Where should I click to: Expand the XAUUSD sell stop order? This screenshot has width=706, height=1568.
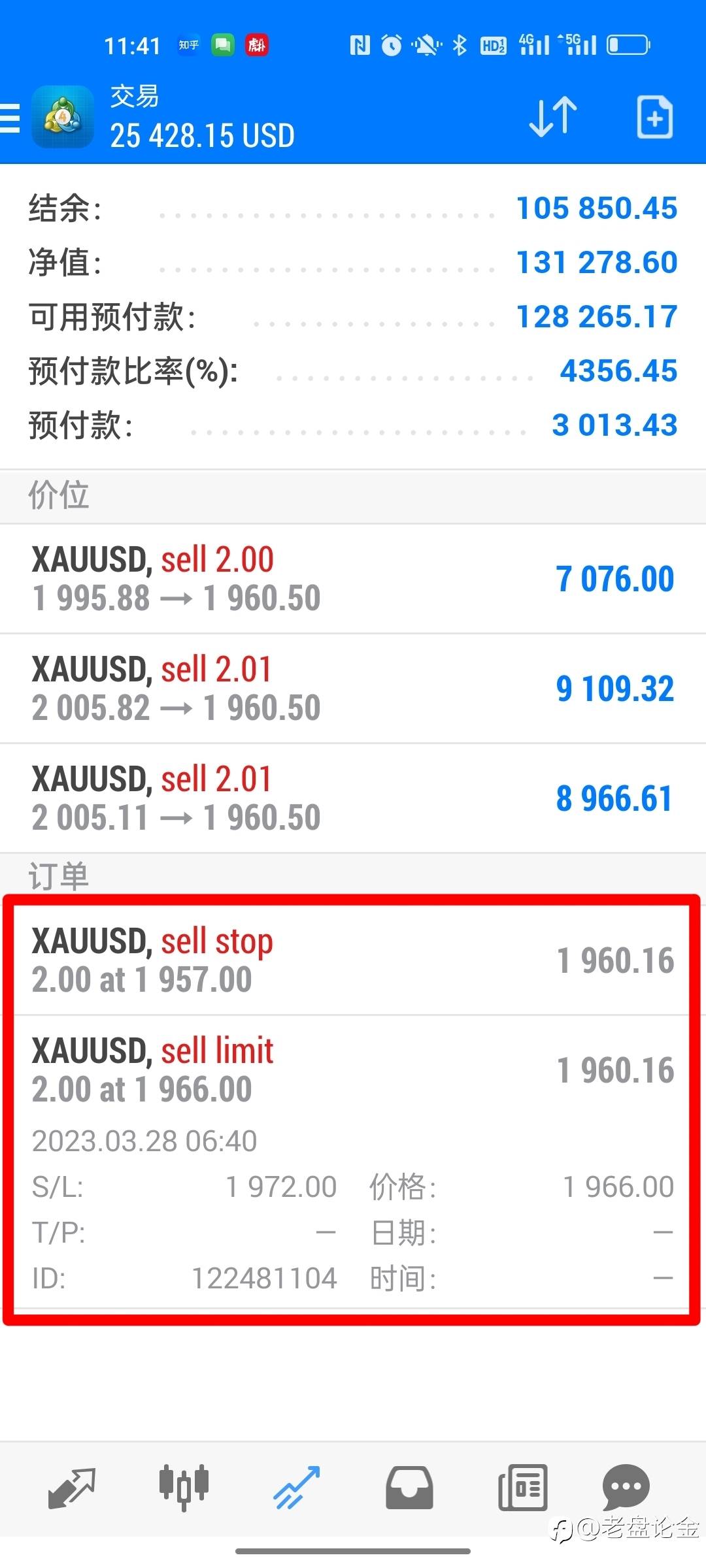tap(353, 960)
